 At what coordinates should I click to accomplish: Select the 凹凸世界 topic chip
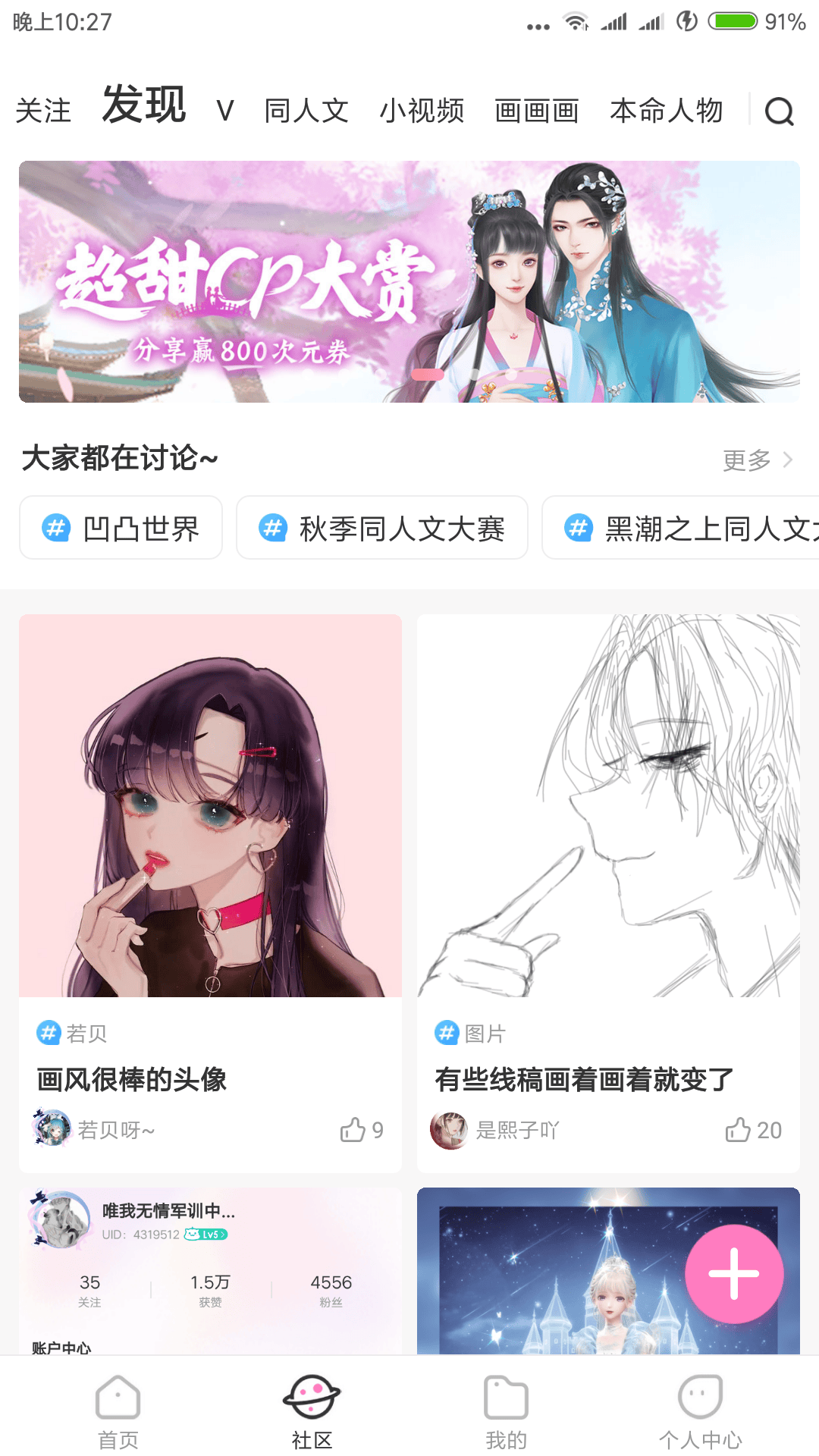[121, 528]
